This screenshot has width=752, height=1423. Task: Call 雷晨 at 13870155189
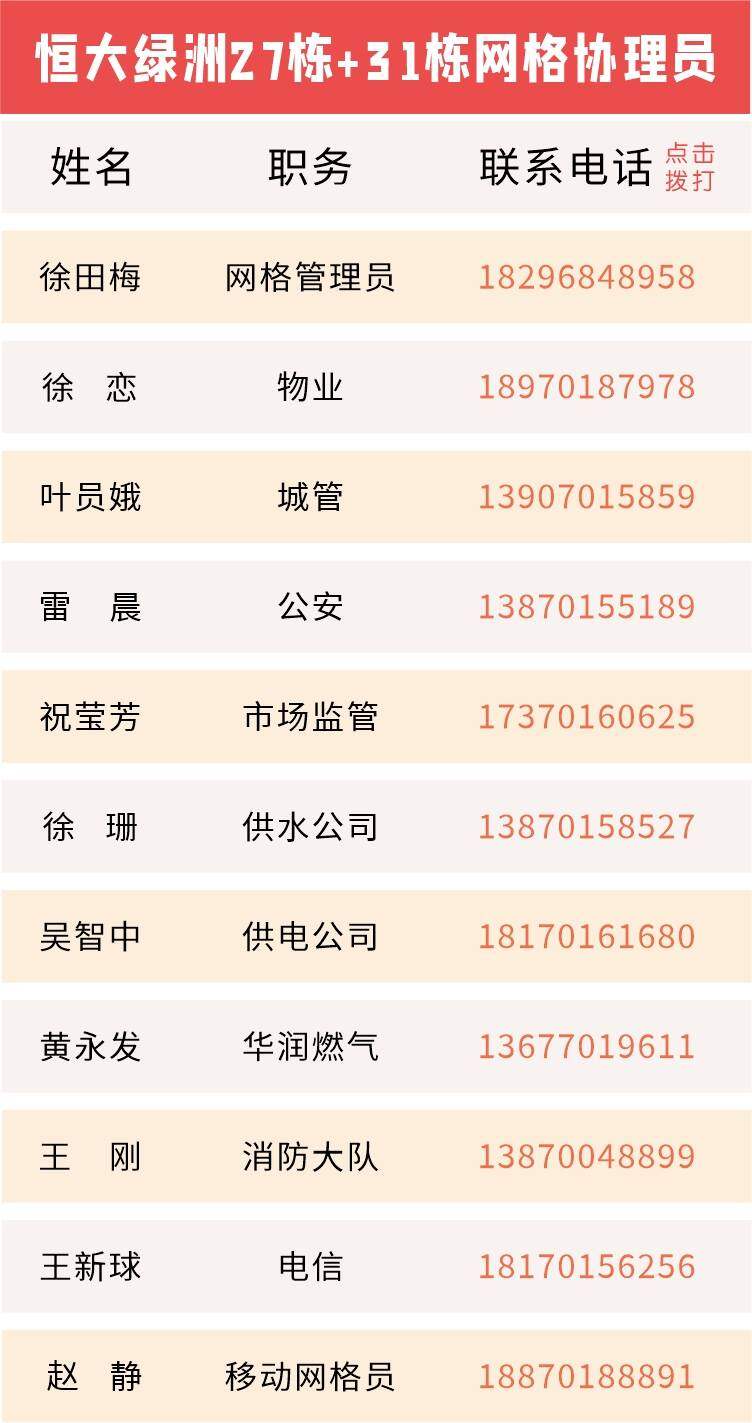pyautogui.click(x=586, y=607)
